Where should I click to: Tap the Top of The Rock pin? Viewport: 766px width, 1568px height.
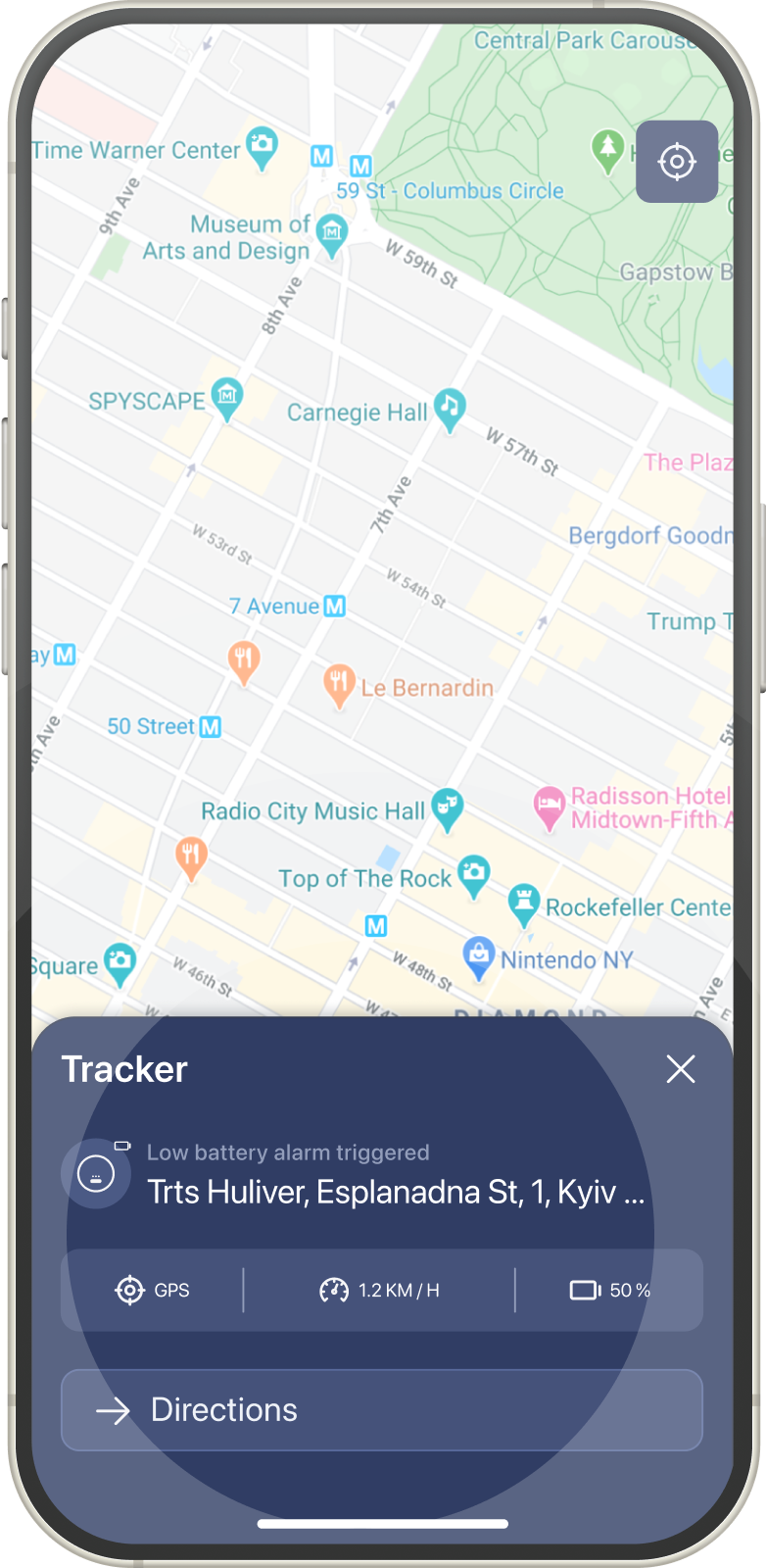point(474,873)
